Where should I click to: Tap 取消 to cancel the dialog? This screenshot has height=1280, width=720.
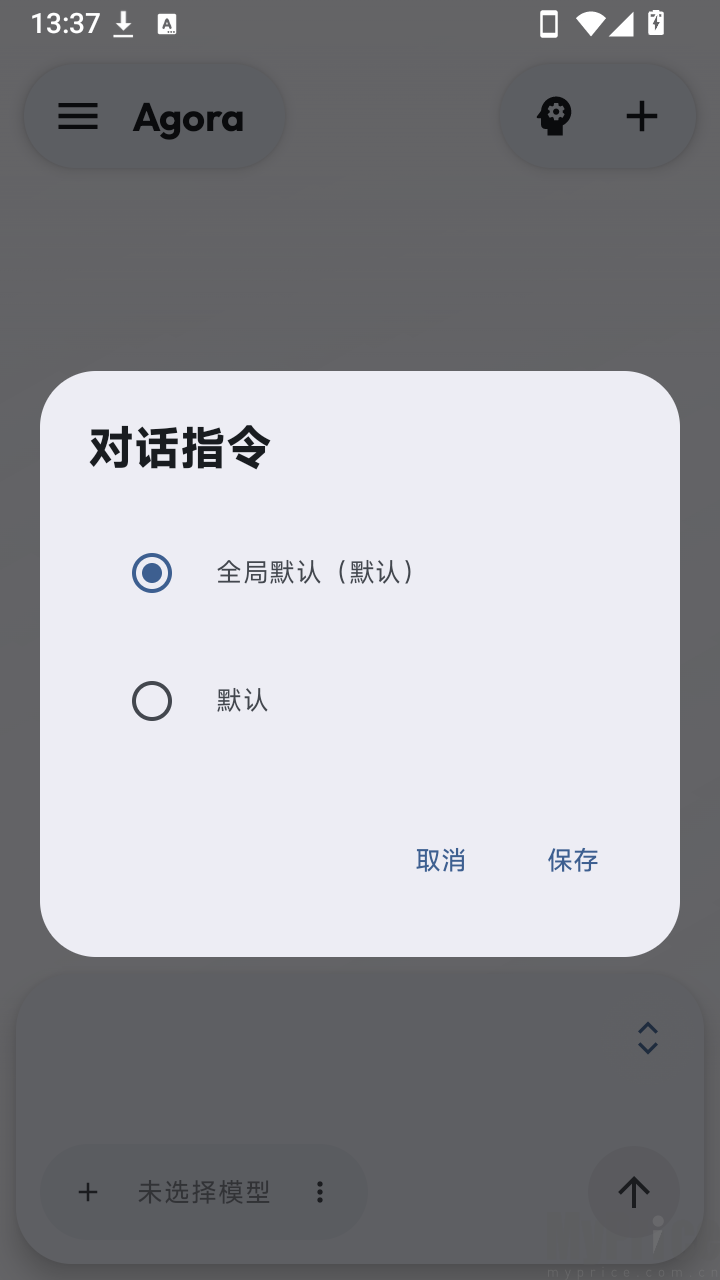pos(441,860)
